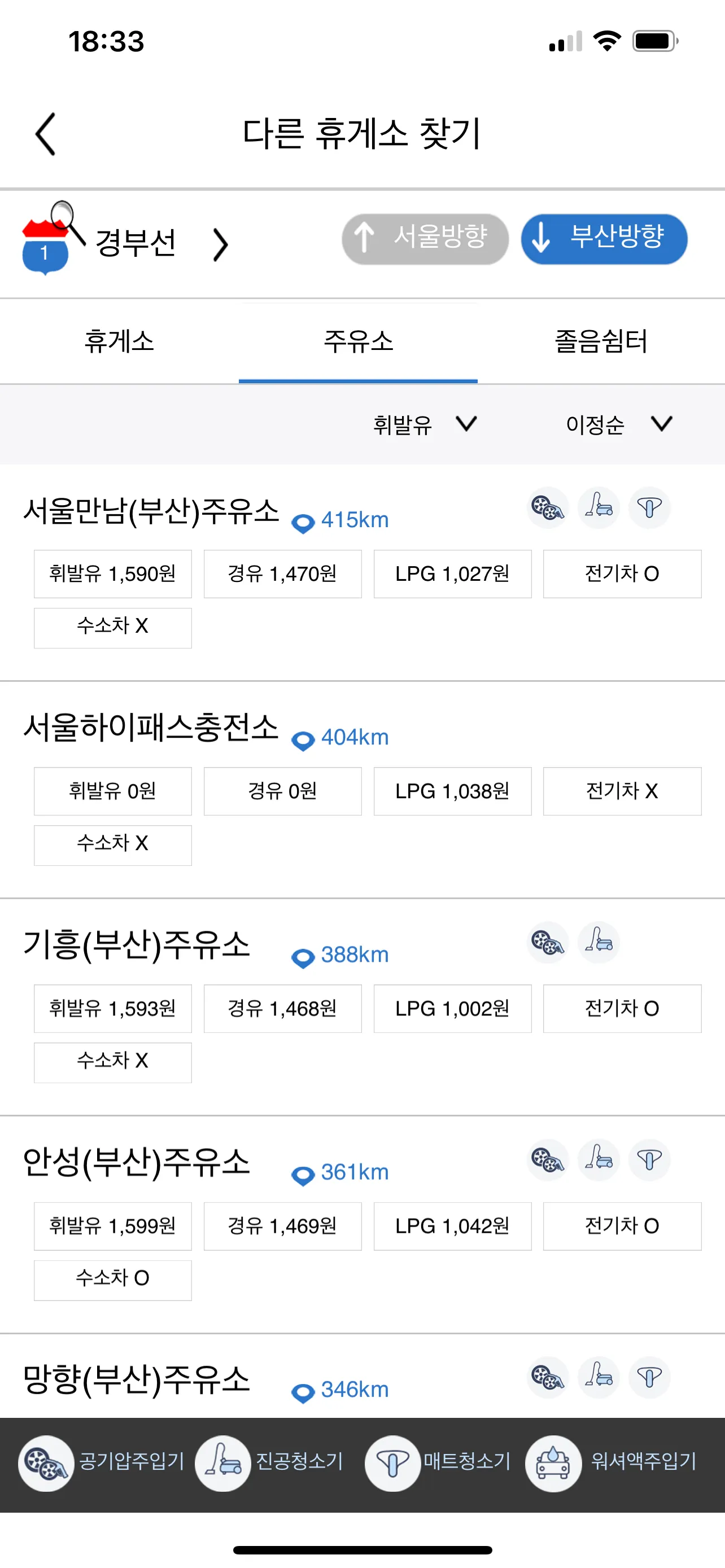Open 서울하이패스충전소 details
Viewport: 725px width, 1568px height.
coord(151,728)
